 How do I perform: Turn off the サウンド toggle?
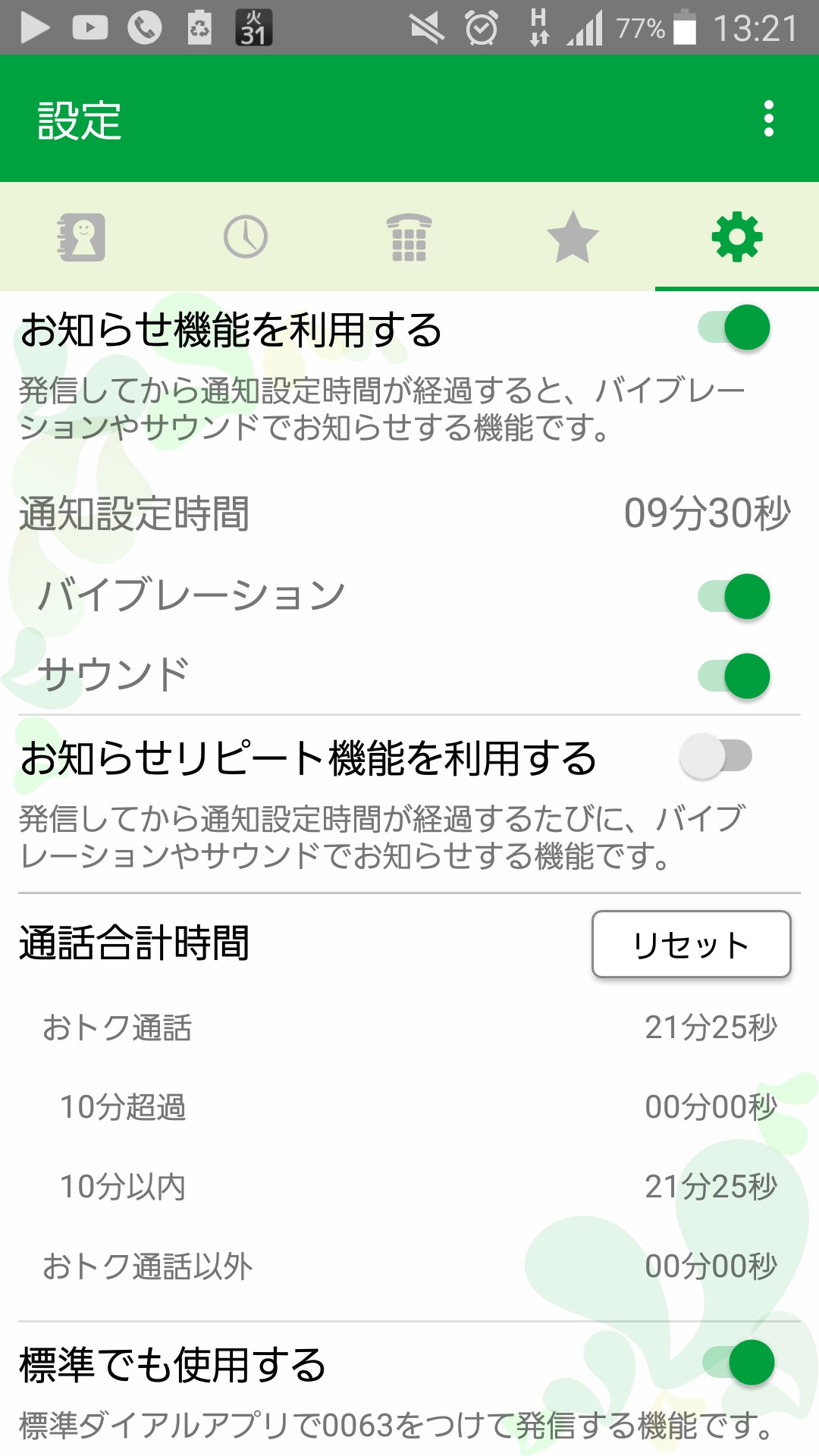[x=734, y=676]
